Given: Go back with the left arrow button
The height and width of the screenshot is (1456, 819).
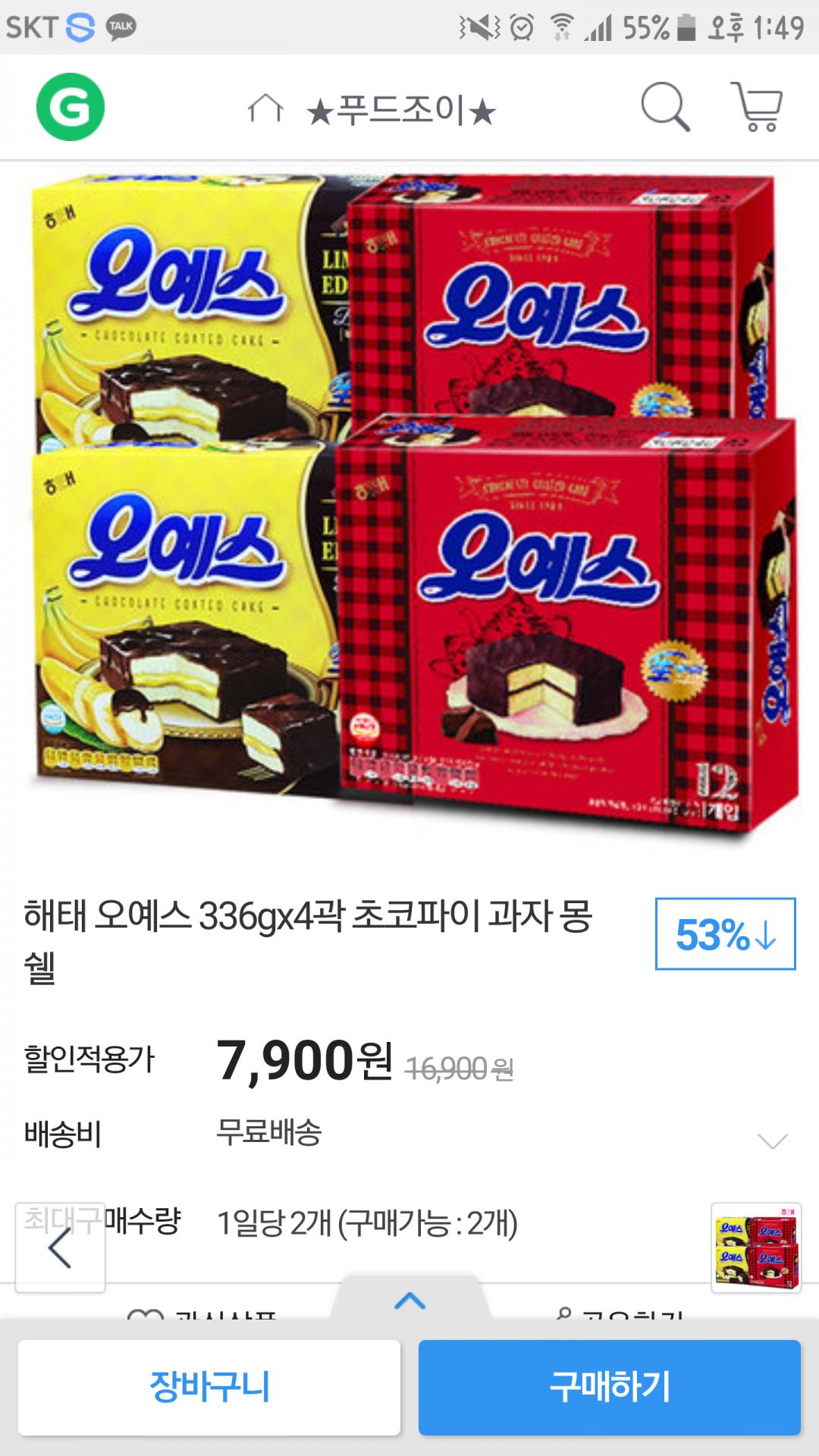Looking at the screenshot, I should (61, 1248).
